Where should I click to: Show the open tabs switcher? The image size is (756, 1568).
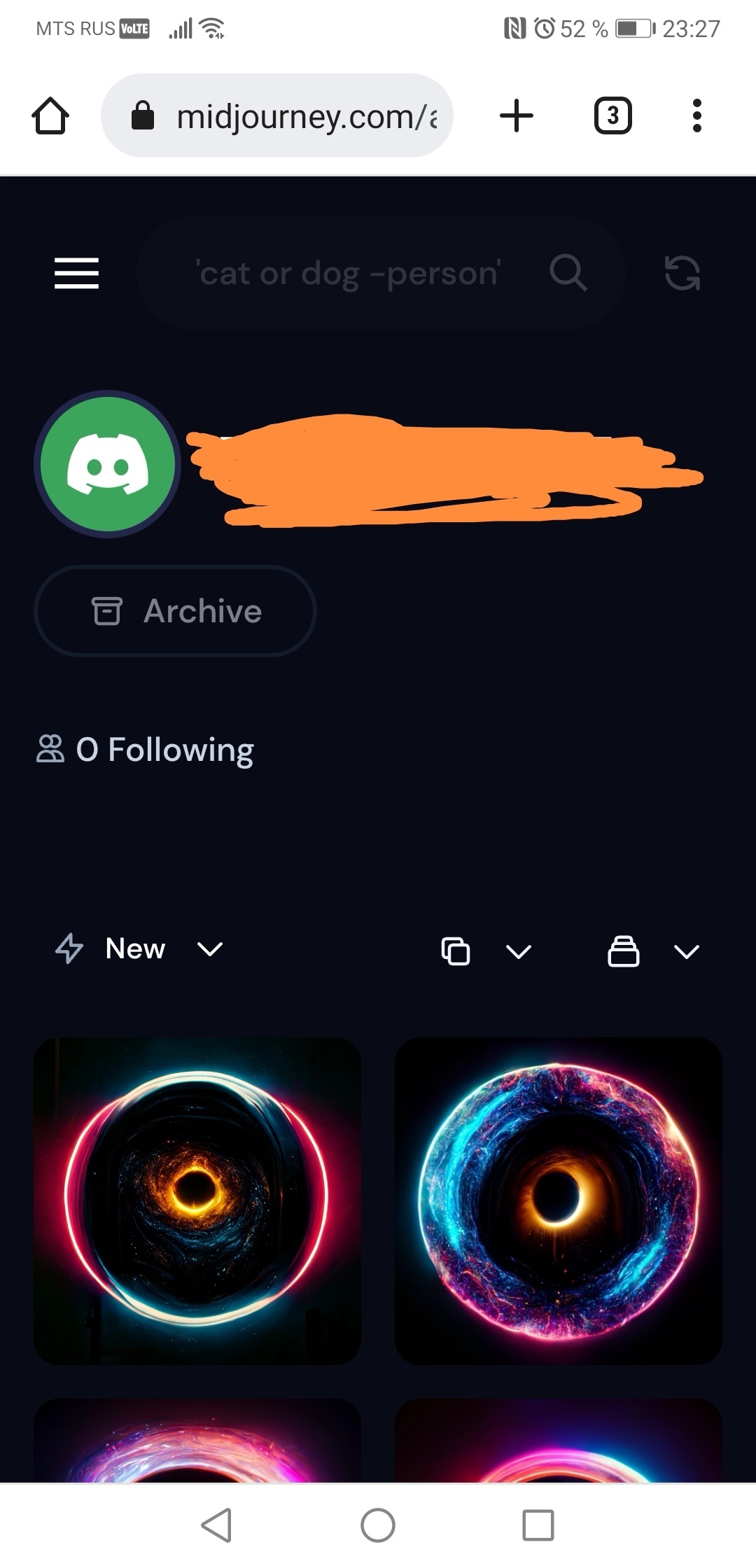[612, 115]
